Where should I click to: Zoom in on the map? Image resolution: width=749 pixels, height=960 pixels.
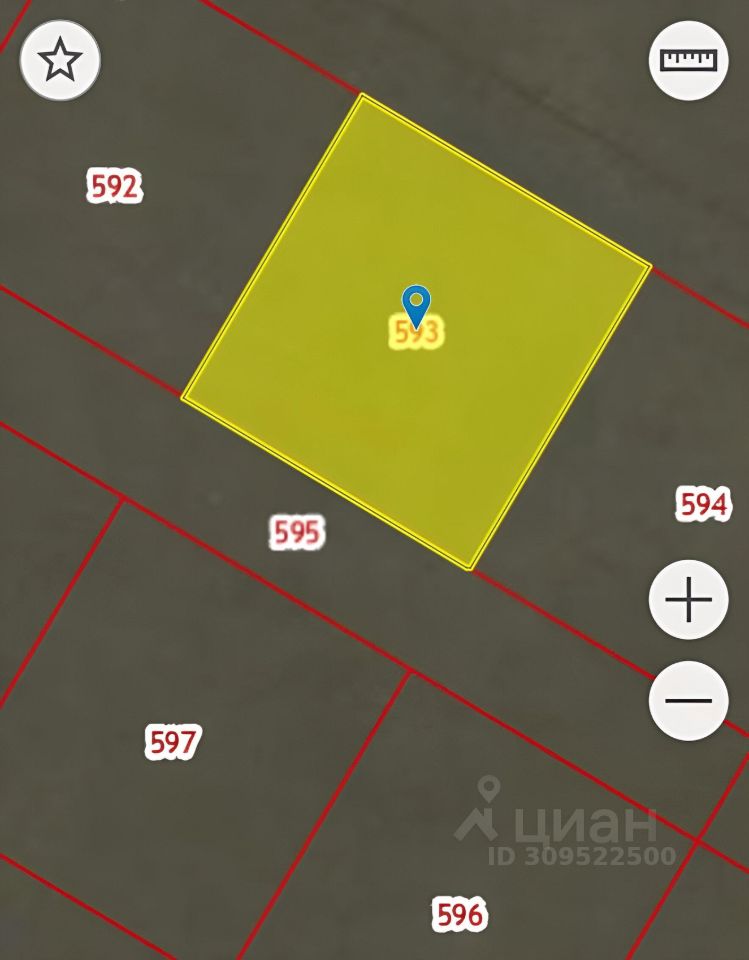[x=689, y=600]
